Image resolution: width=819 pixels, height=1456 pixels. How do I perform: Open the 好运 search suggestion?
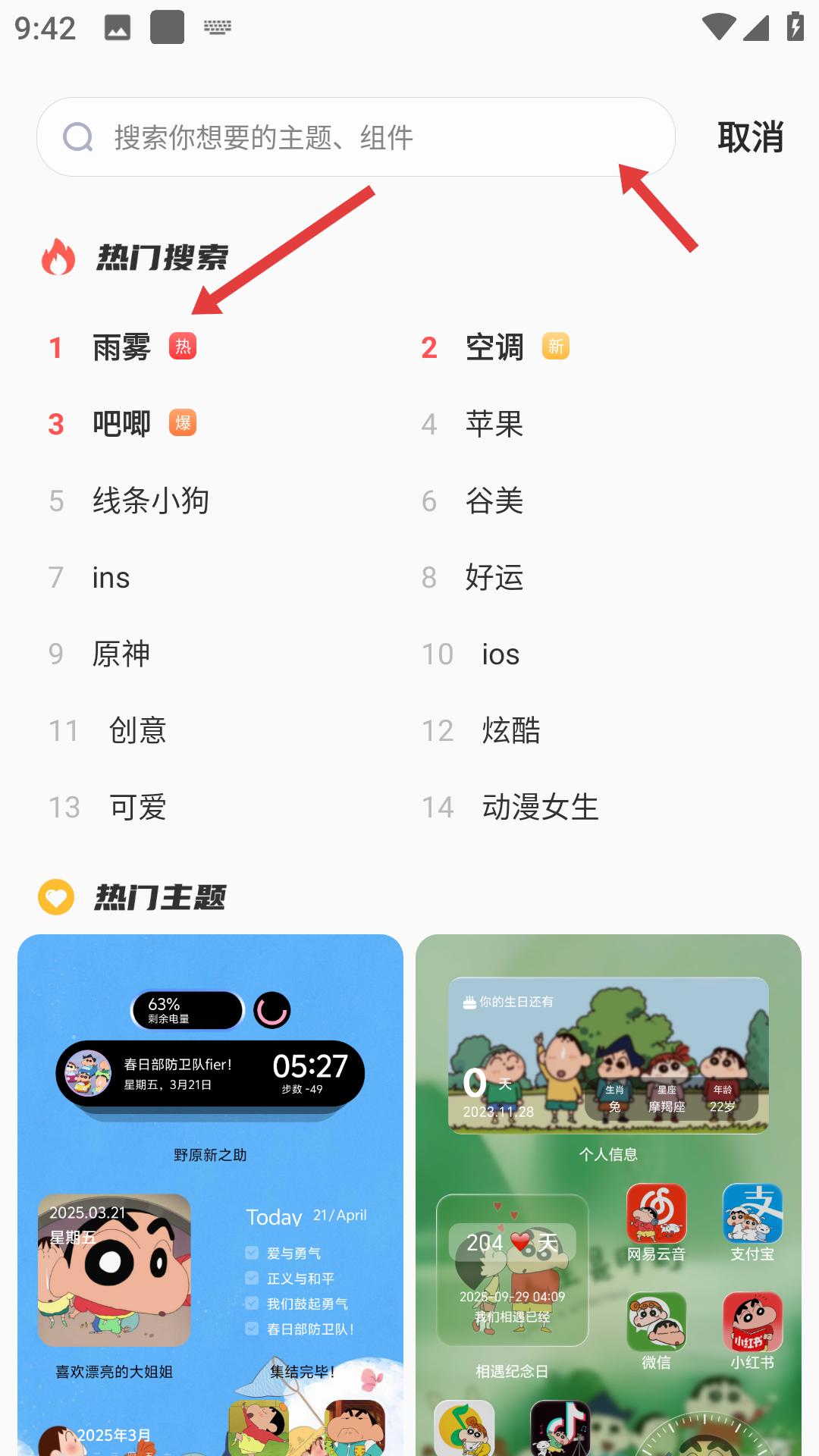click(x=494, y=578)
